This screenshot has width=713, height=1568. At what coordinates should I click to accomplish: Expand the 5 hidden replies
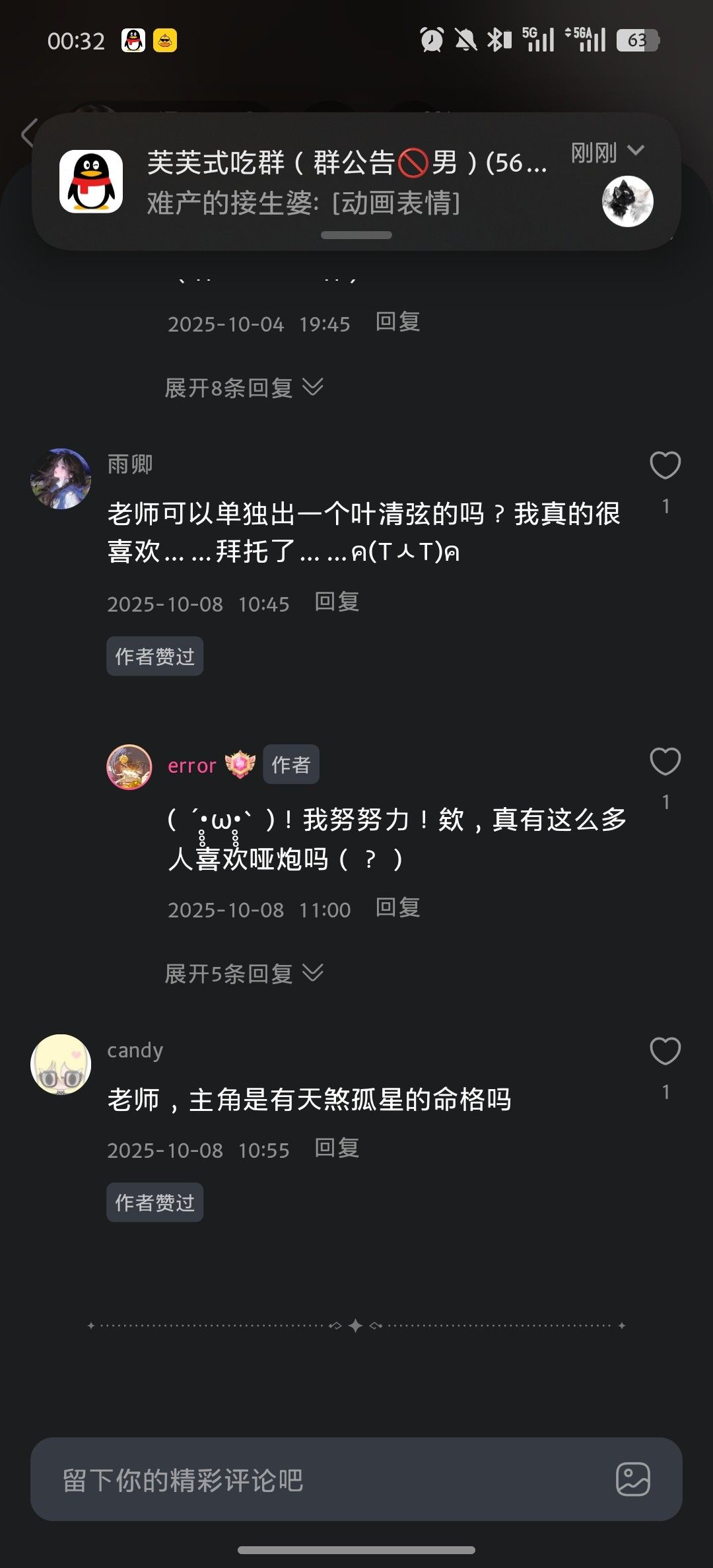(x=244, y=974)
